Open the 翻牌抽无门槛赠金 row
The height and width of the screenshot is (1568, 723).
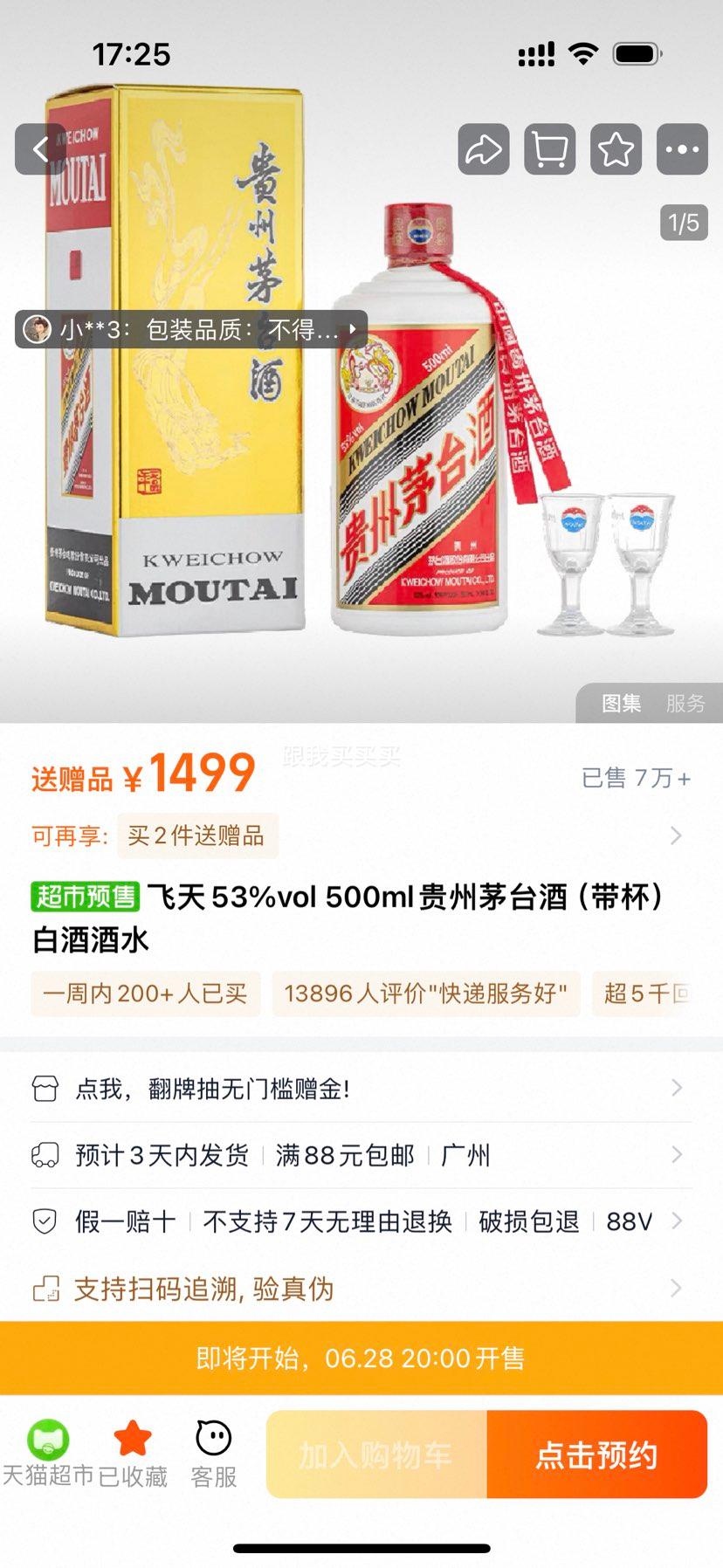pos(358,1089)
